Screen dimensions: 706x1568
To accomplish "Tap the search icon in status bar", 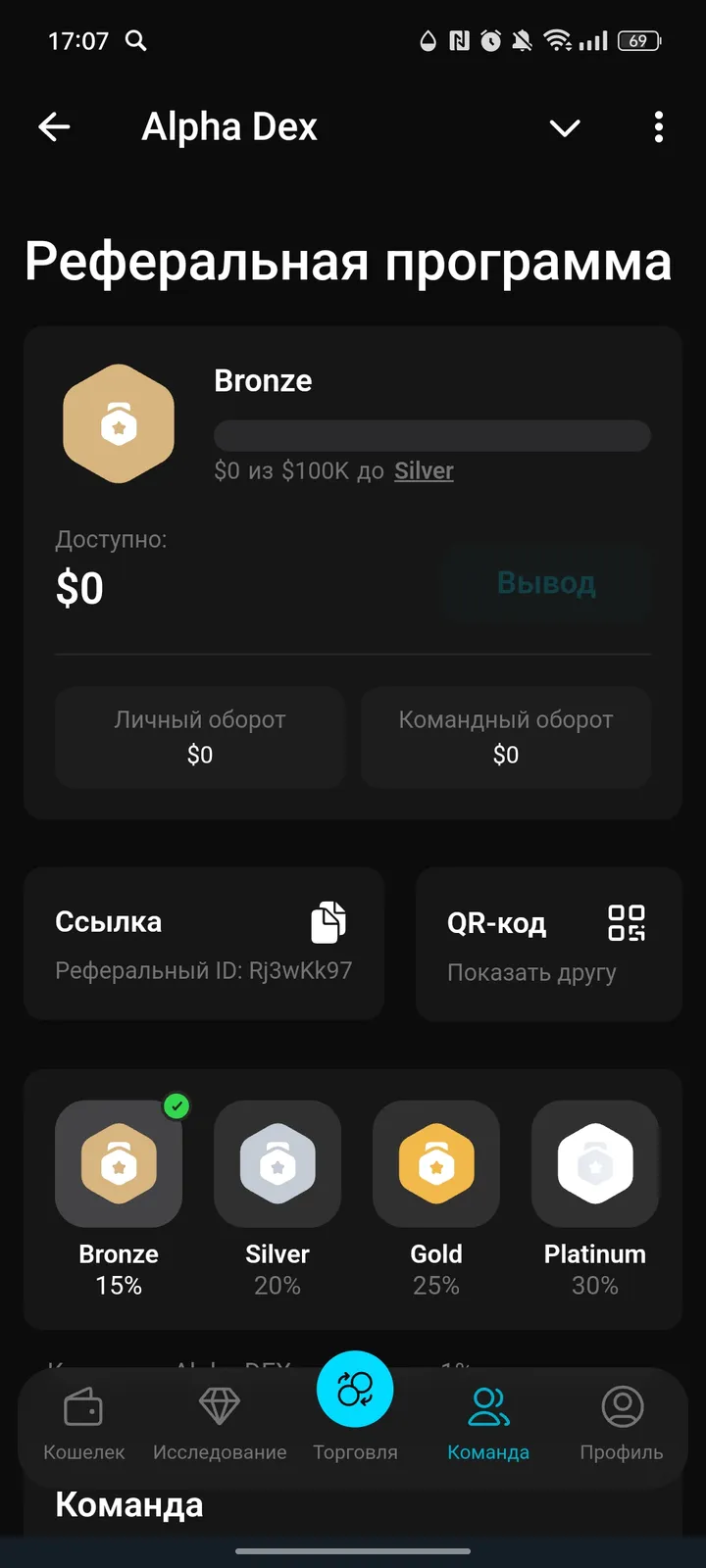I will pos(137,41).
